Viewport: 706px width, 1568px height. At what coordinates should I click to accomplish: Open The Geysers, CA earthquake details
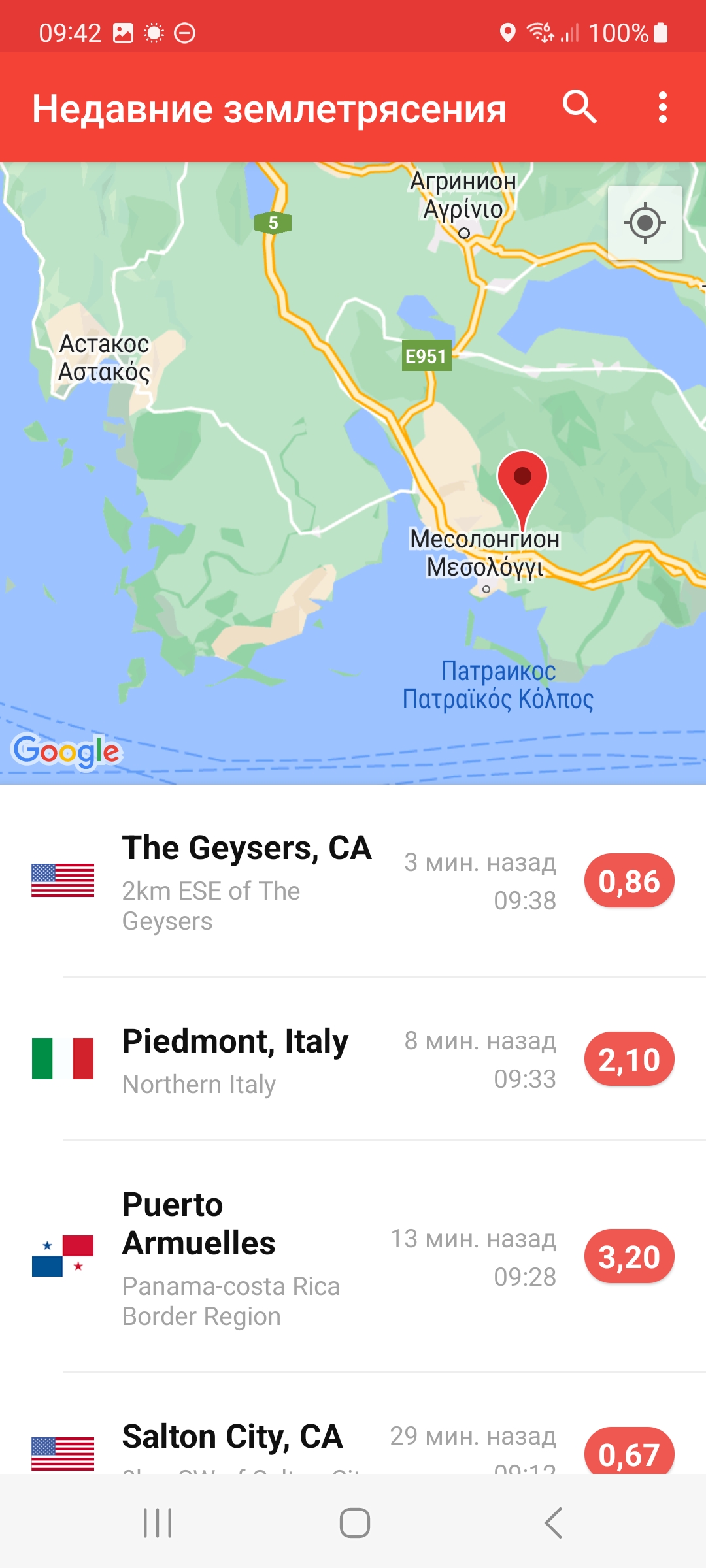(x=353, y=881)
